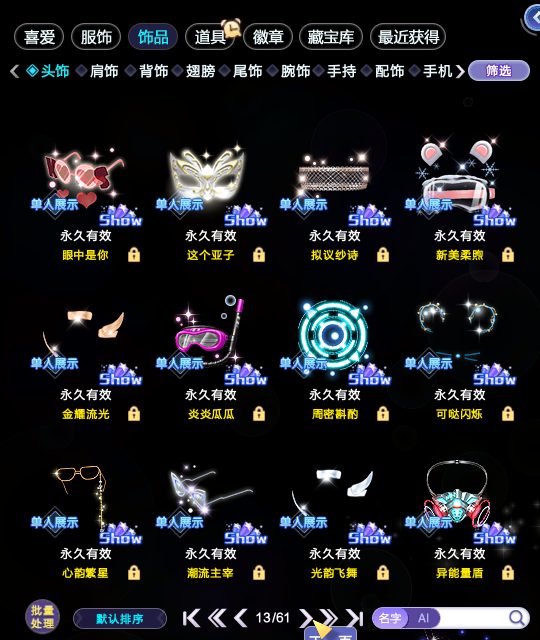Pick the 异能量盾 gas mask item
This screenshot has width=540, height=640.
[460, 517]
